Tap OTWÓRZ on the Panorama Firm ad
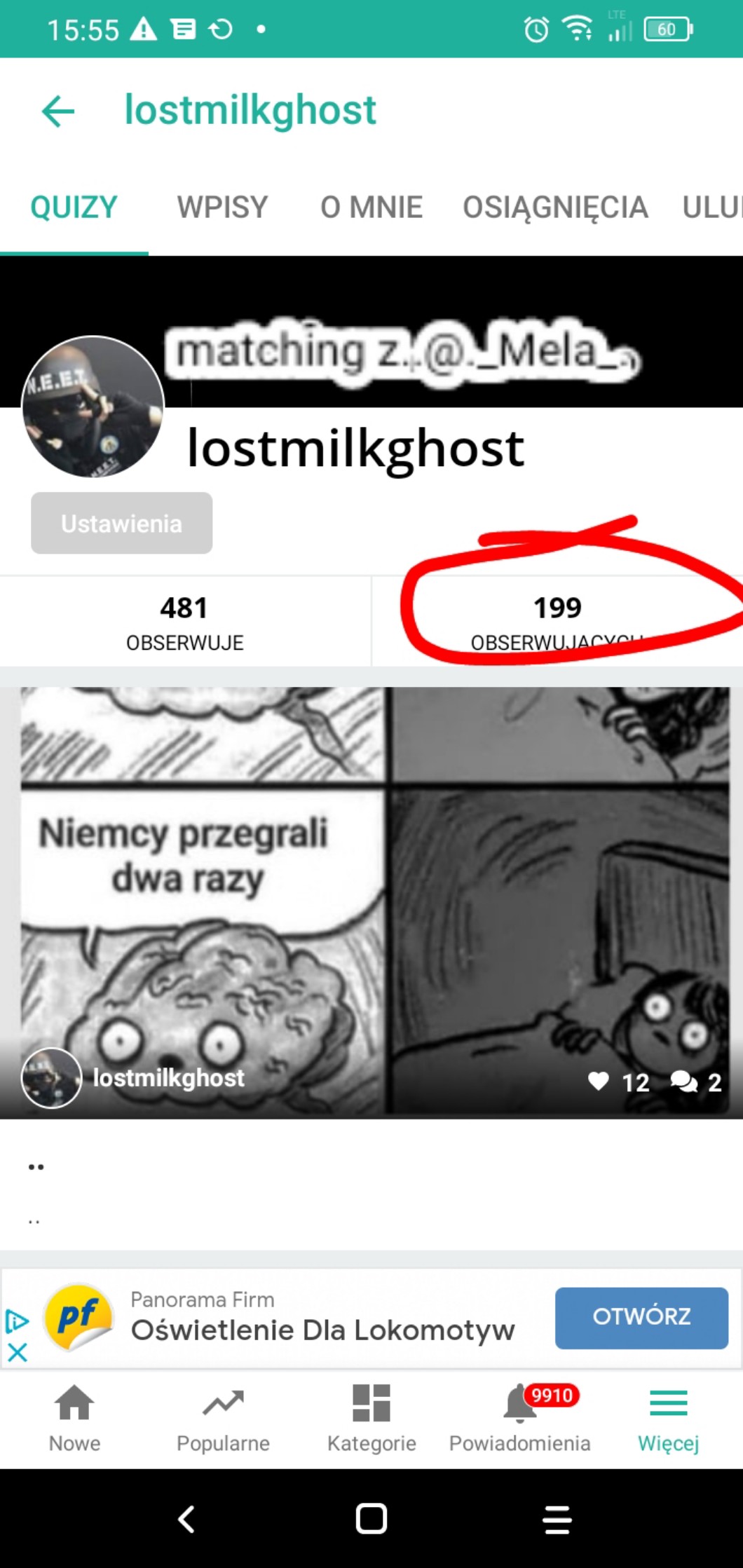This screenshot has width=743, height=1568. 641,1317
